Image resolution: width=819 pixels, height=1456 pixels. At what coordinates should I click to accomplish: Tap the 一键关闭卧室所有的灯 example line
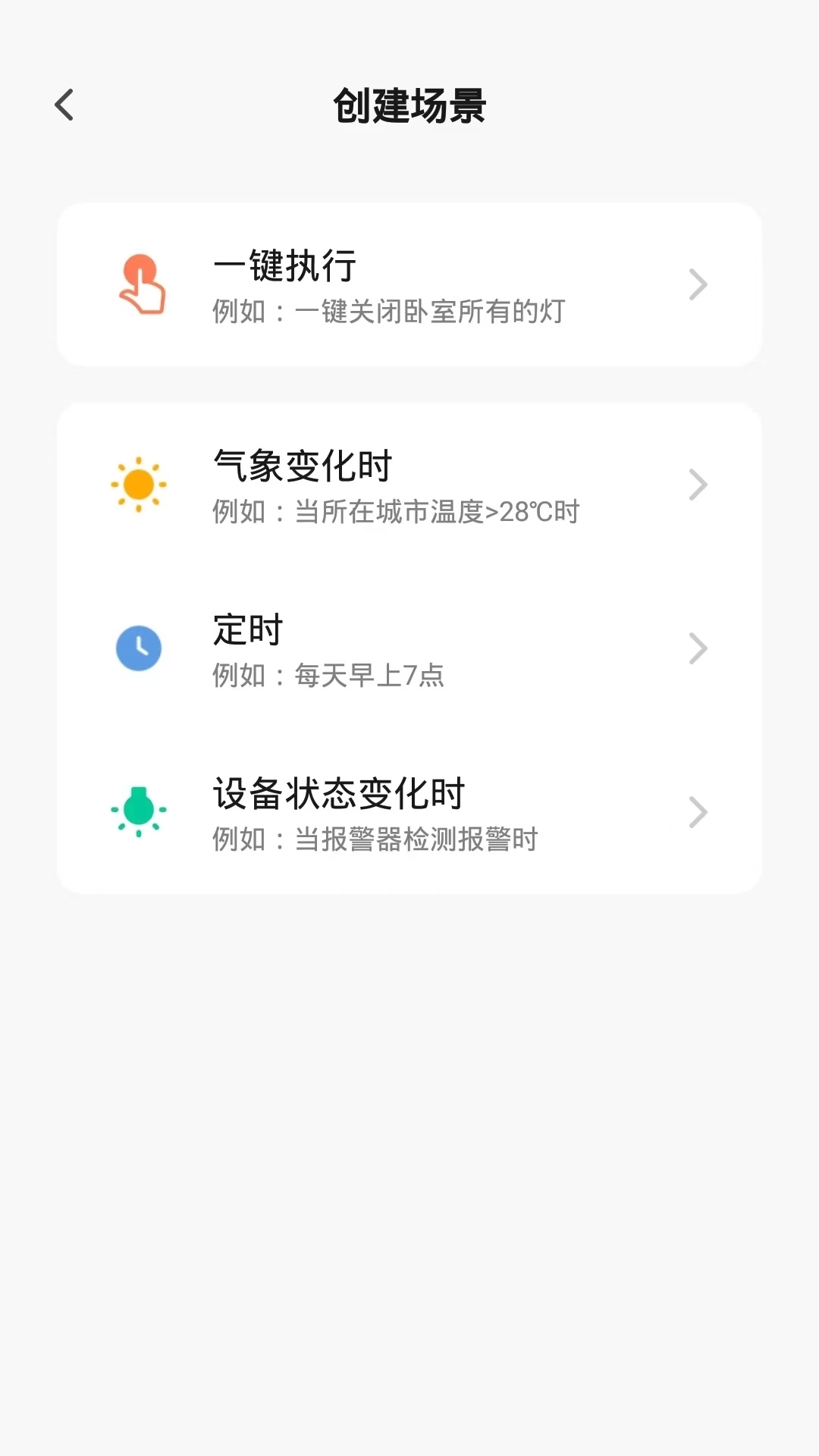click(388, 311)
